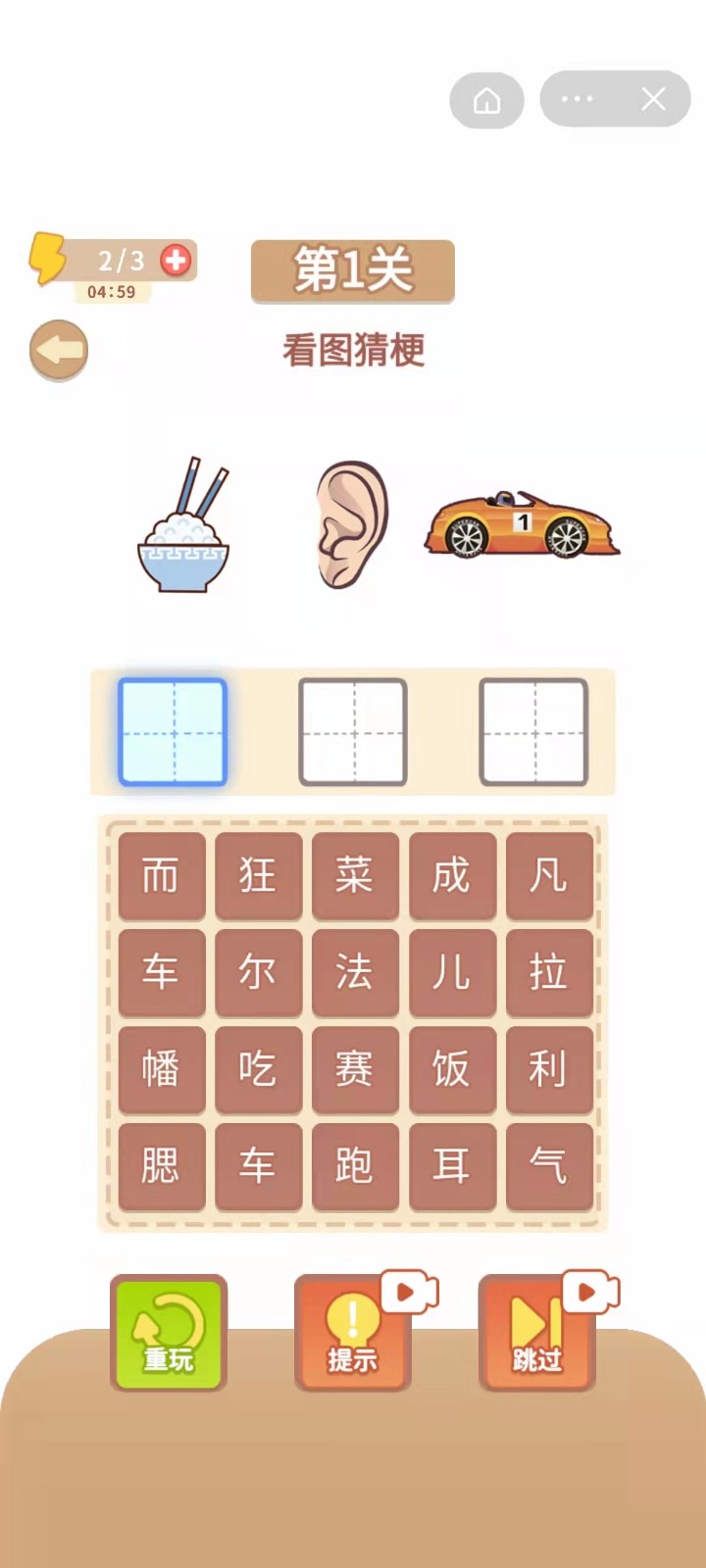The width and height of the screenshot is (706, 1568).
Task: Choose the 赛 character tile
Action: [x=355, y=1069]
